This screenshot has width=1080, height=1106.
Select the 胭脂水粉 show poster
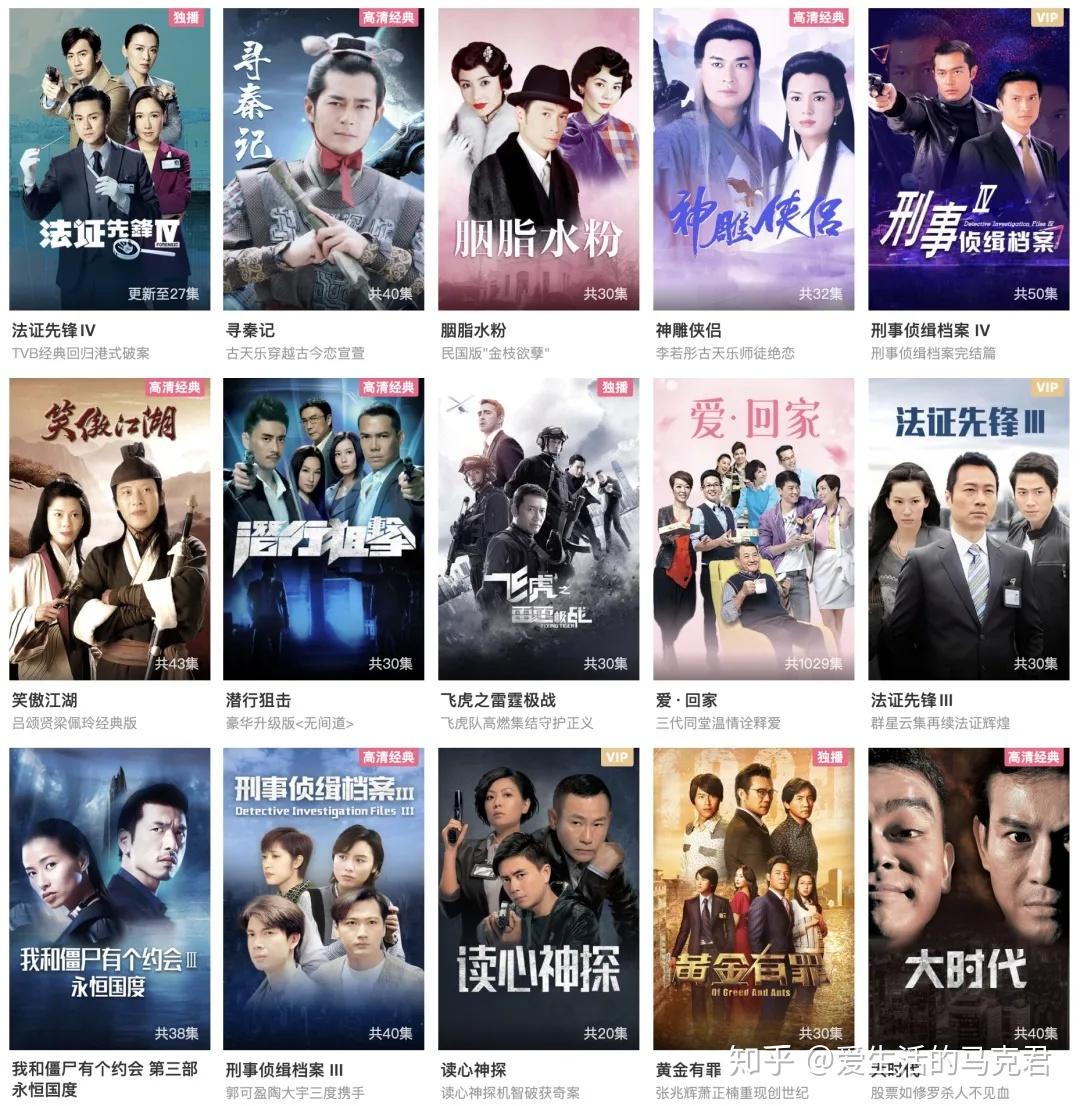pyautogui.click(x=538, y=160)
